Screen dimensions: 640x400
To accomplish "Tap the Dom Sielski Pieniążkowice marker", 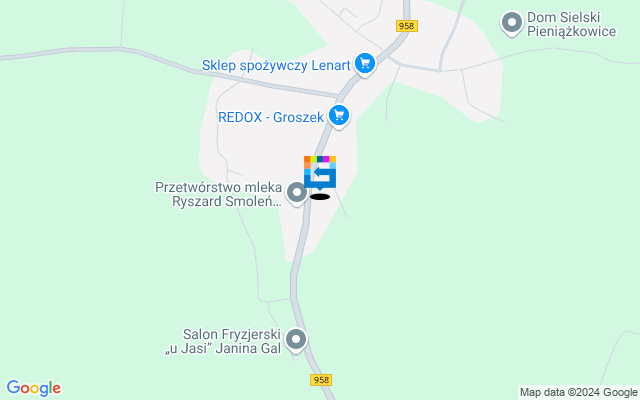I will click(512, 22).
